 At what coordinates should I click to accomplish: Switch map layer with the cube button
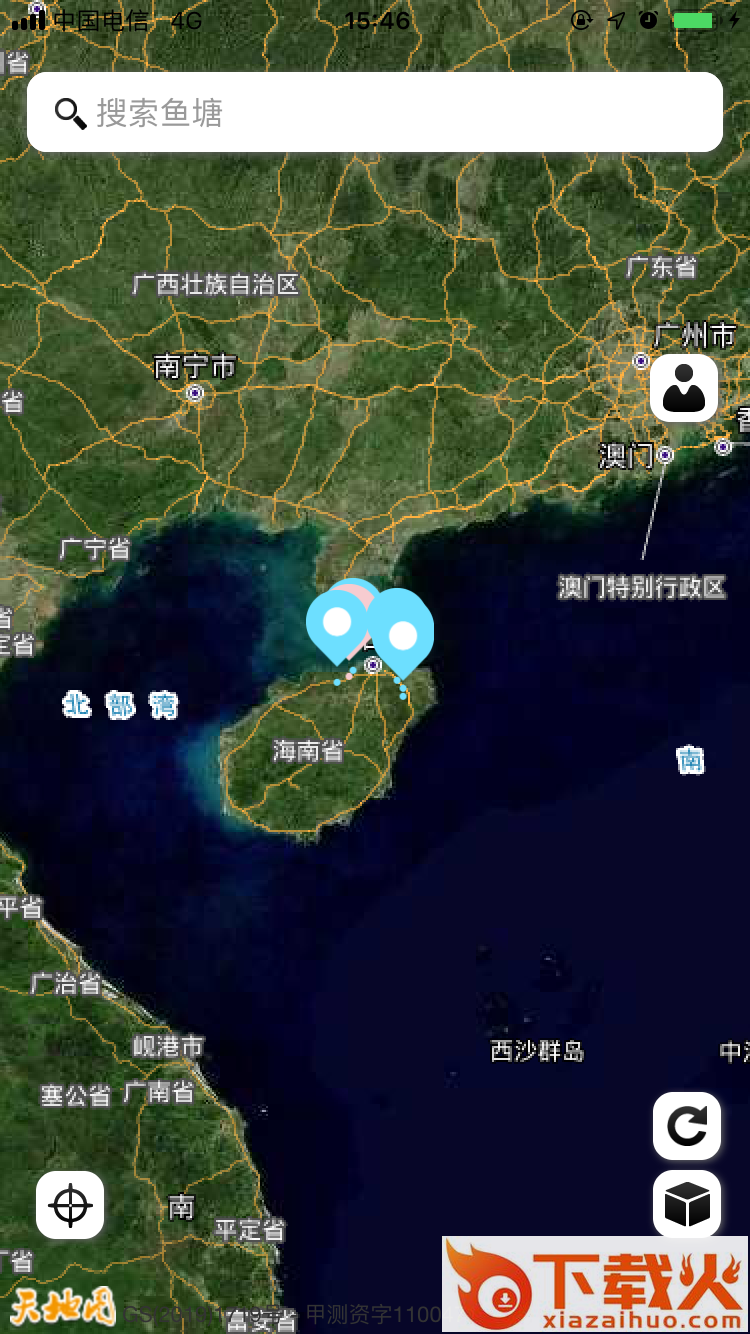point(687,1203)
